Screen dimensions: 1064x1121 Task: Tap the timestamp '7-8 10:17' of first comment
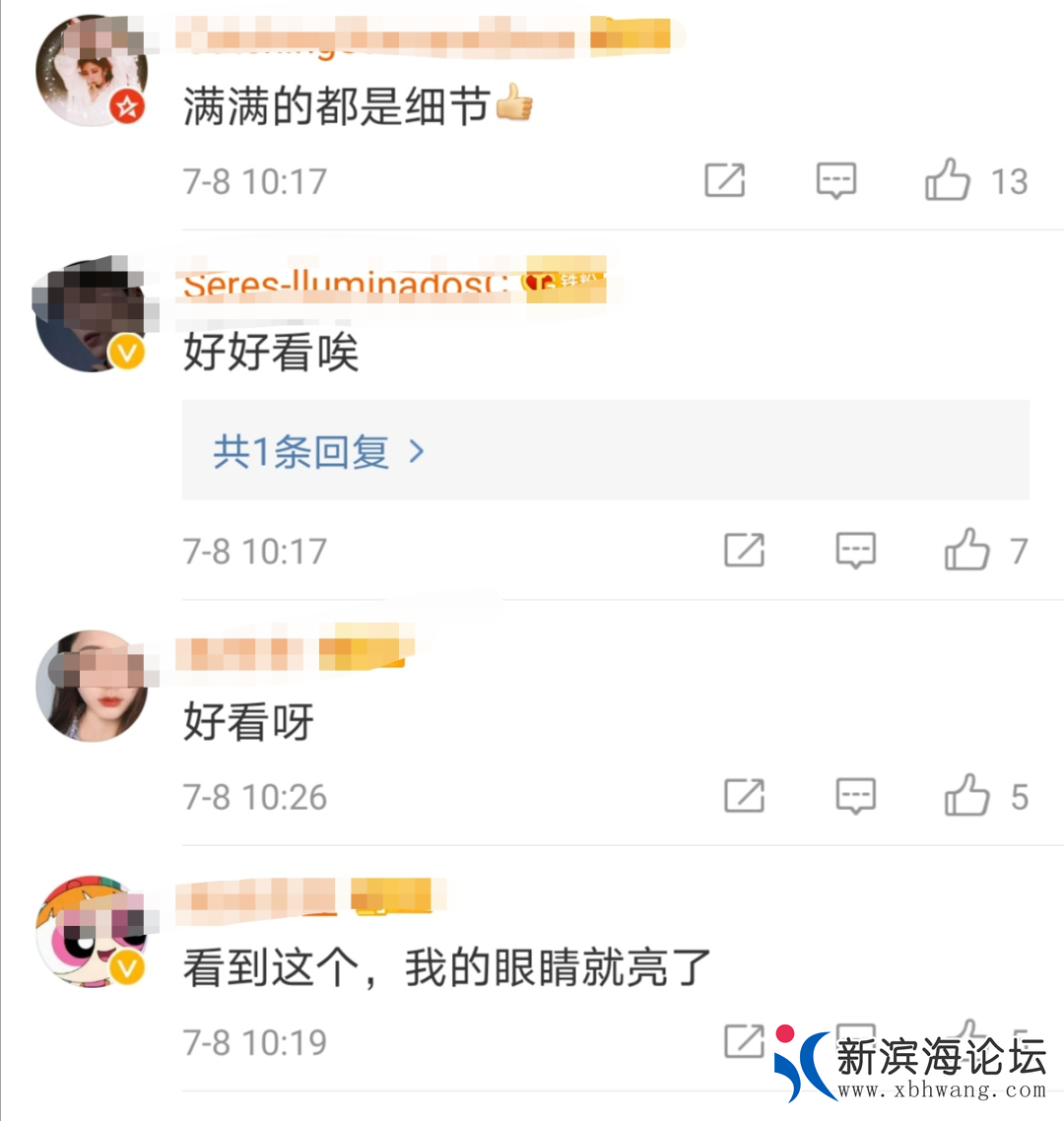click(254, 180)
